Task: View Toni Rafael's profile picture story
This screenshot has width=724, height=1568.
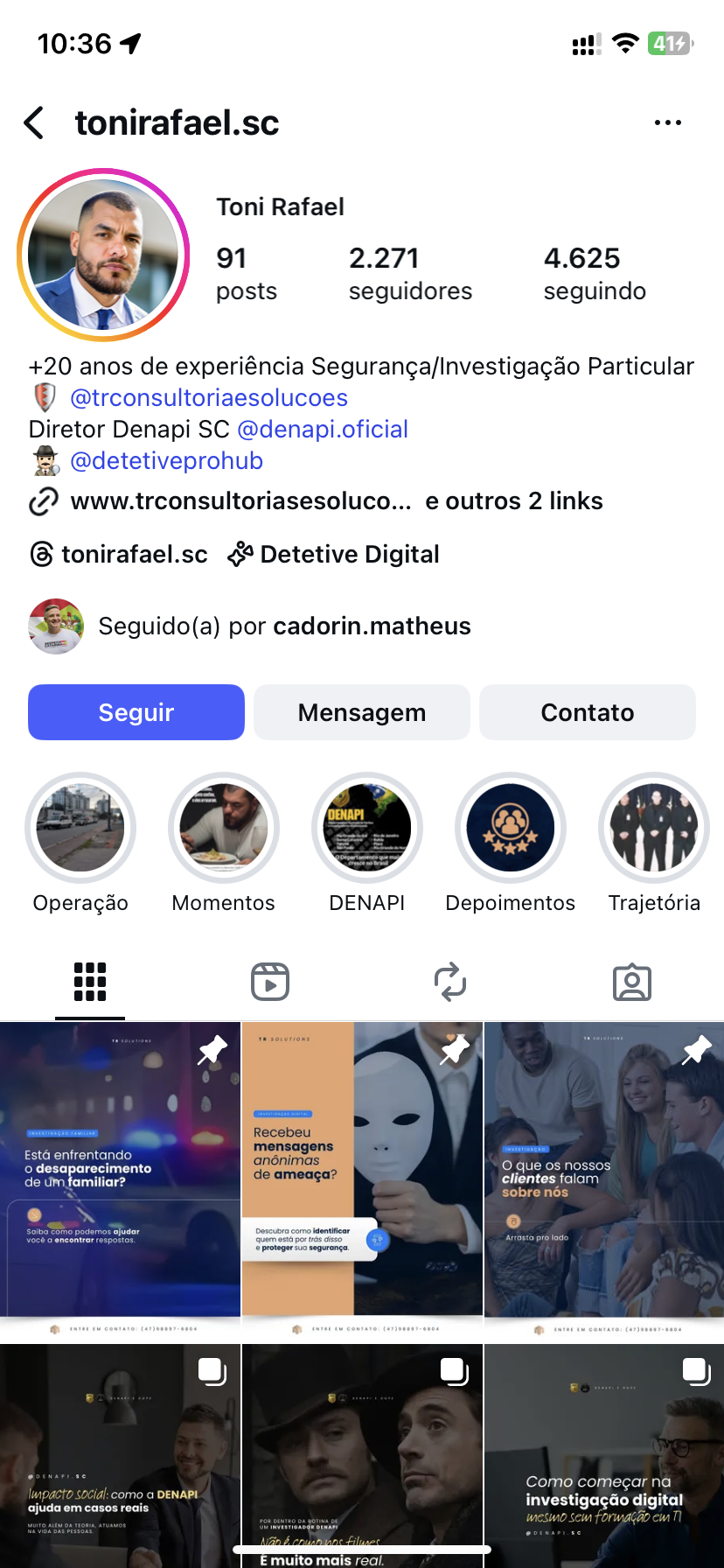Action: (x=103, y=255)
